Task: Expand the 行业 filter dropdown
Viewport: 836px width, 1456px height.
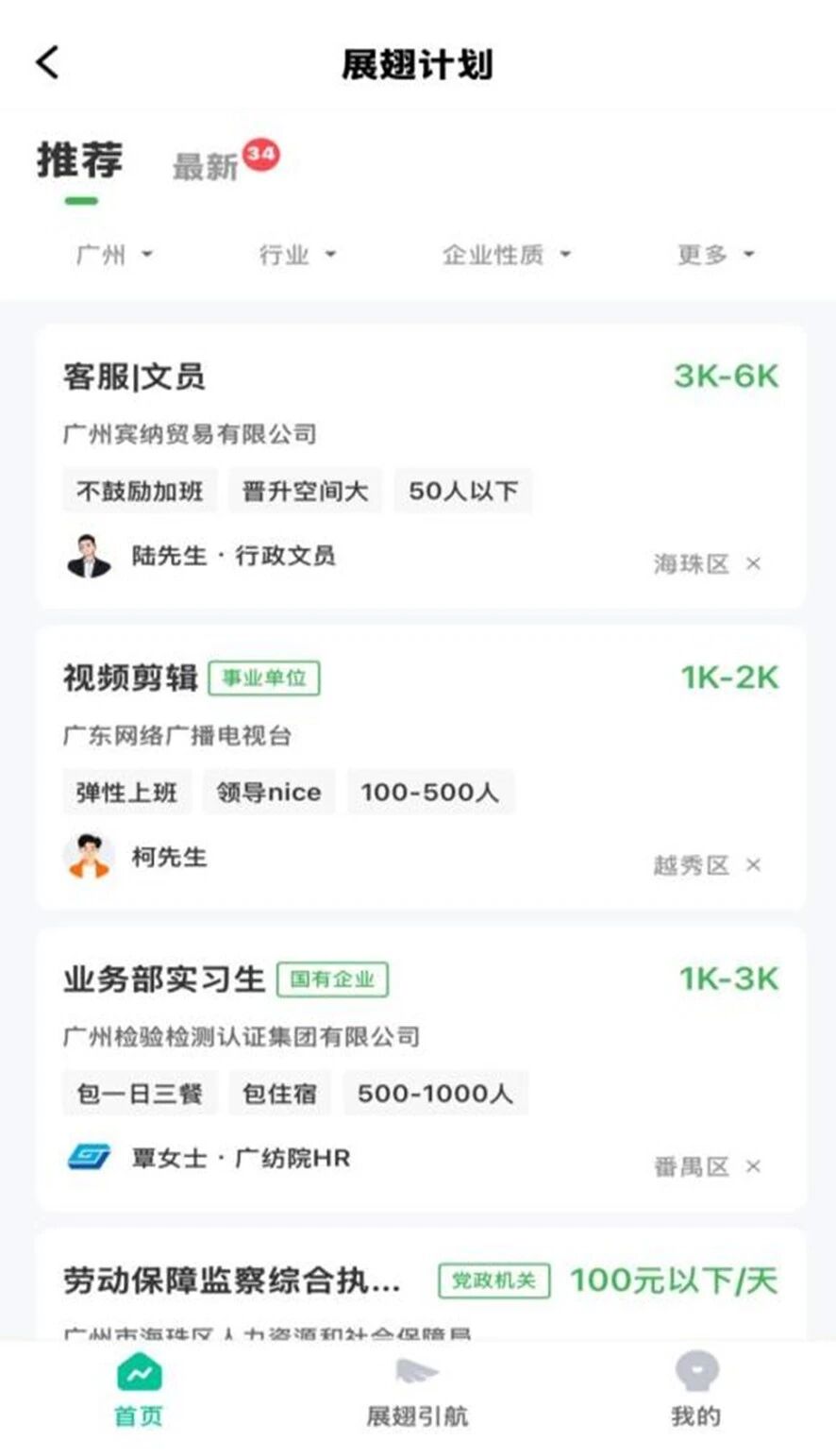Action: coord(297,254)
